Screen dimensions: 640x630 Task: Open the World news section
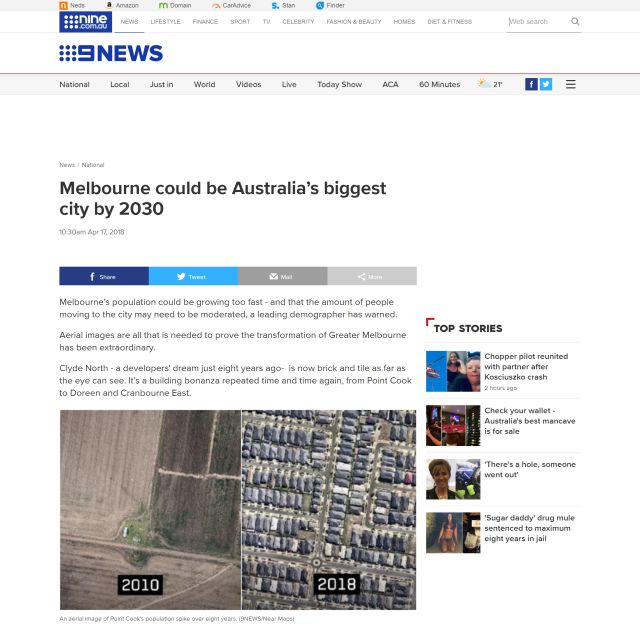pos(204,84)
